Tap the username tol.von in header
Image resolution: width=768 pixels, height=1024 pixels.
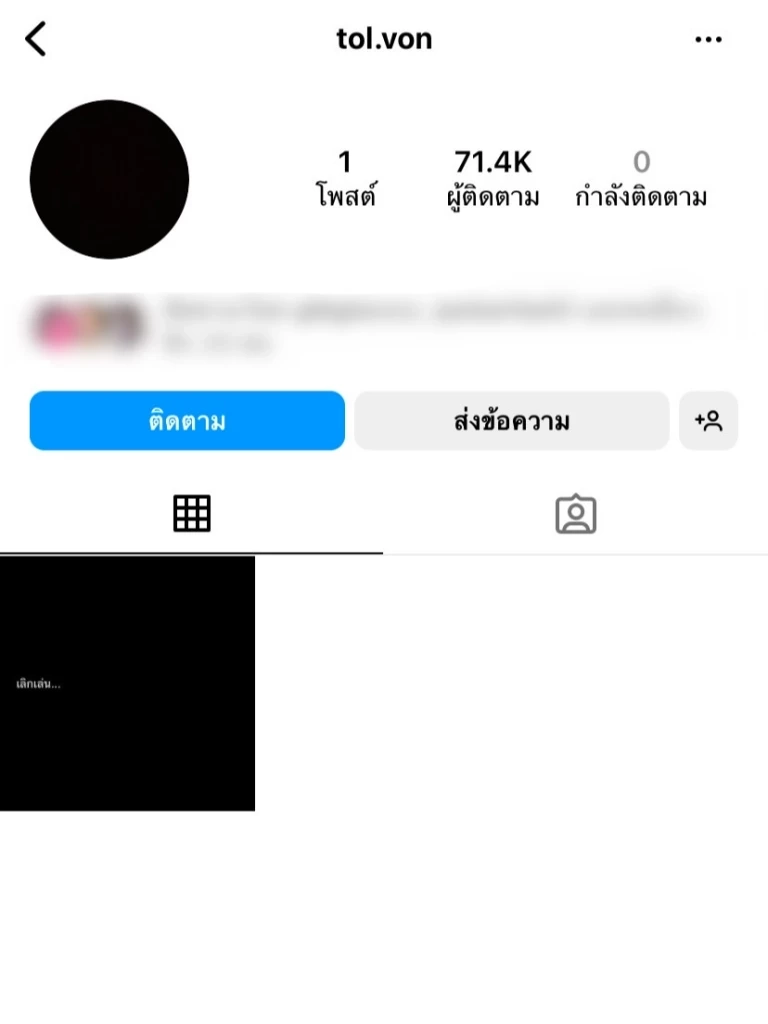point(383,38)
